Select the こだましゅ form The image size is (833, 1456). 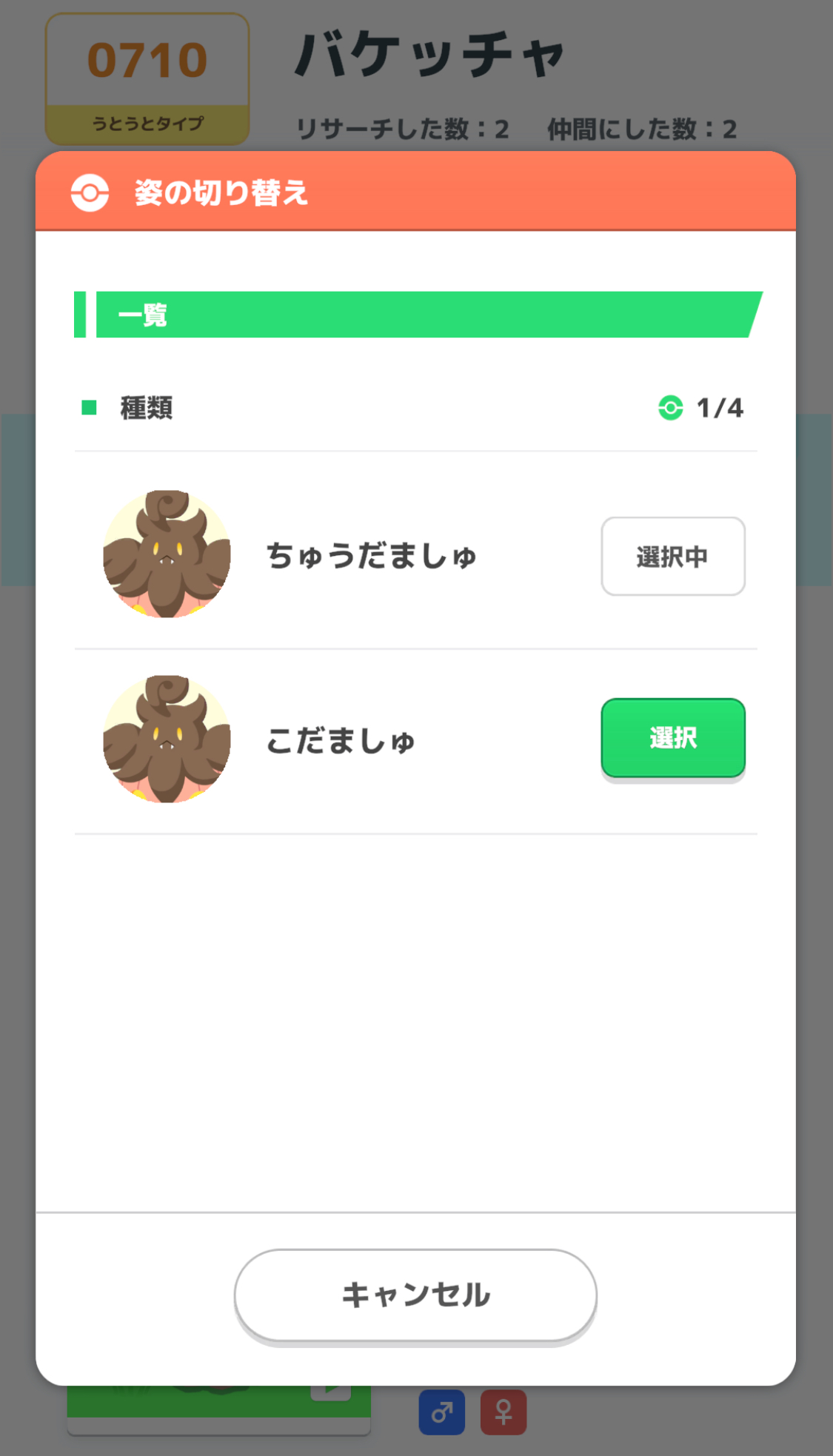coord(672,738)
